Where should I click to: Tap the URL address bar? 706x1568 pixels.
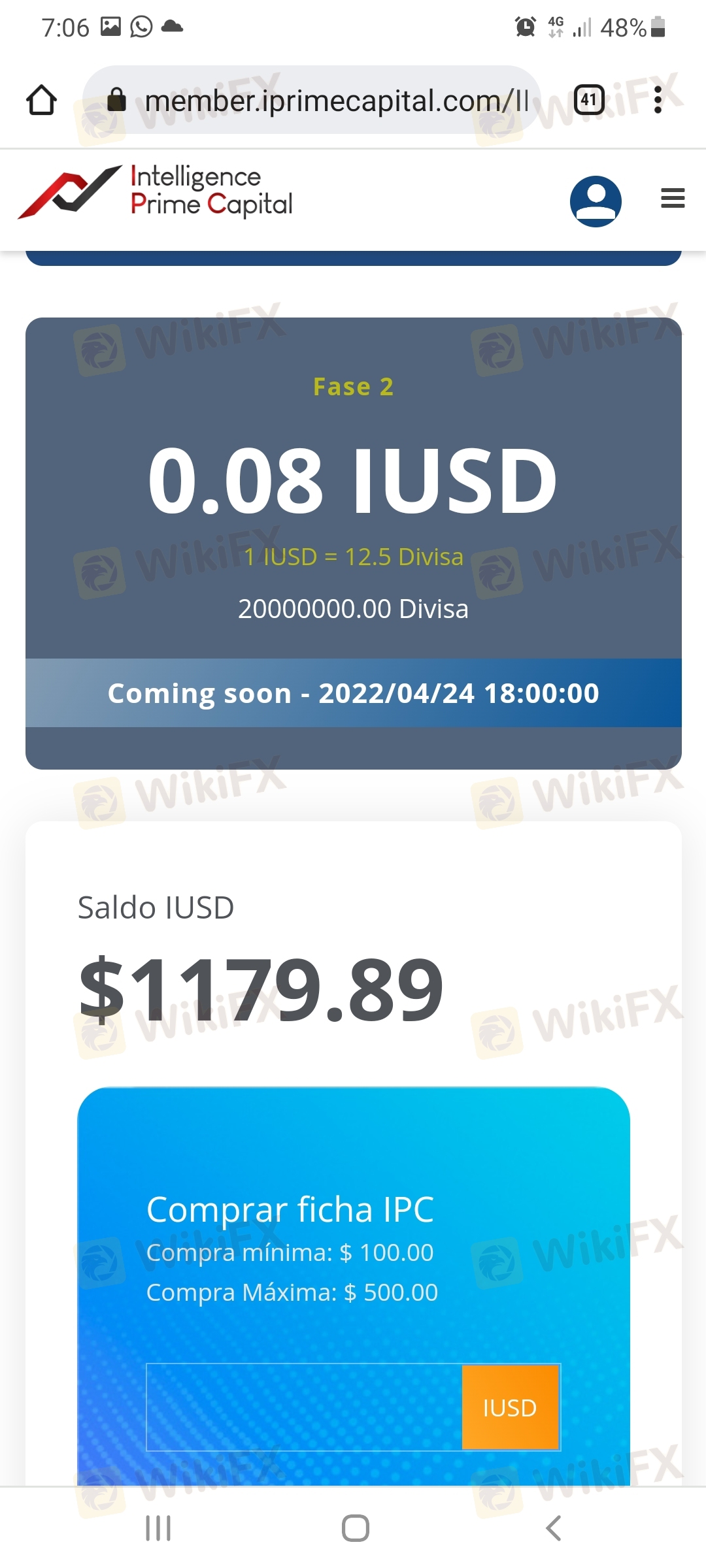tap(312, 100)
